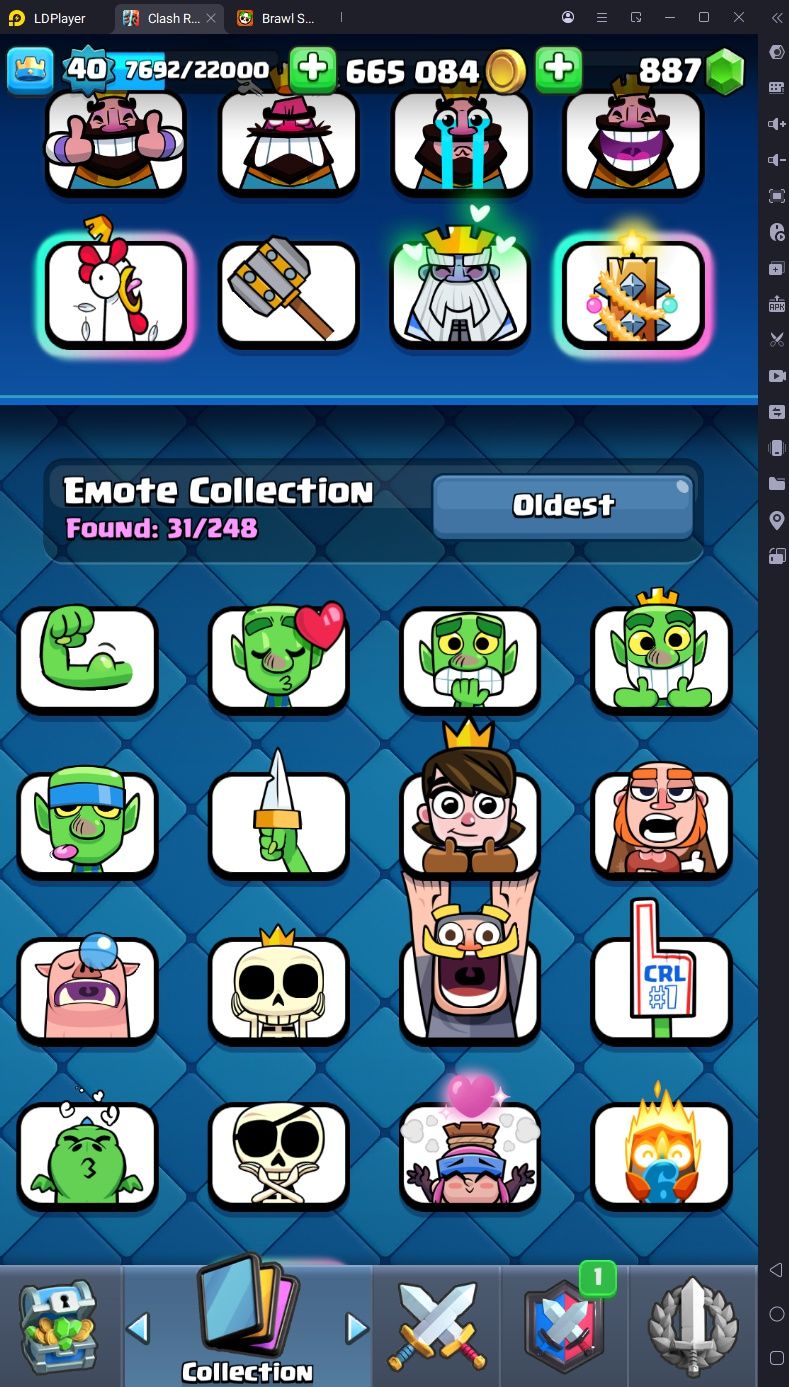Select the sleeping pig emote
Image resolution: width=789 pixels, height=1387 pixels.
tap(88, 988)
